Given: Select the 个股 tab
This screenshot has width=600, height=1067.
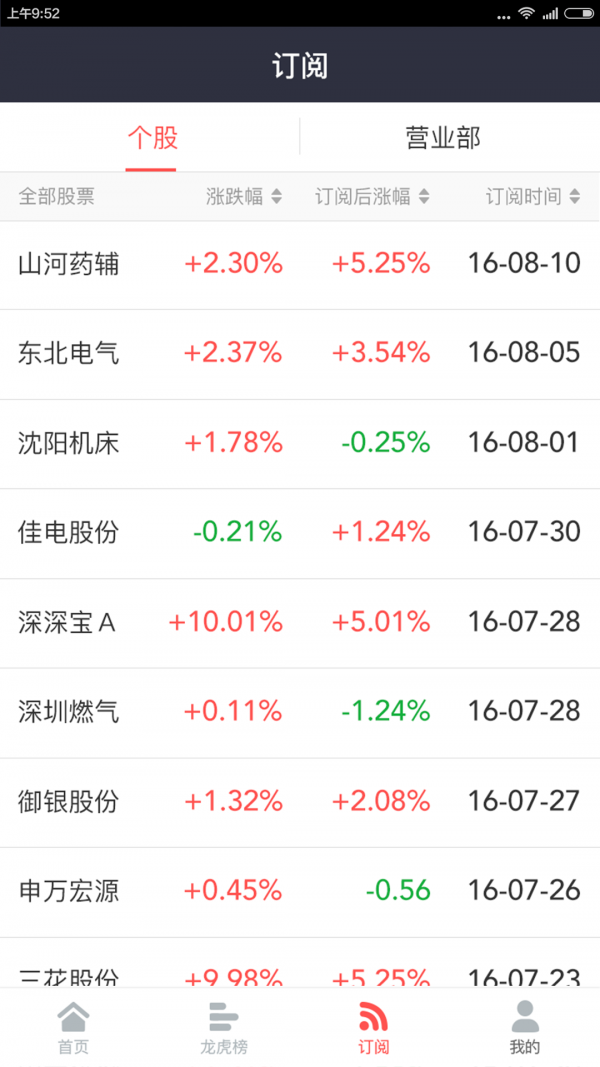Looking at the screenshot, I should tap(152, 137).
